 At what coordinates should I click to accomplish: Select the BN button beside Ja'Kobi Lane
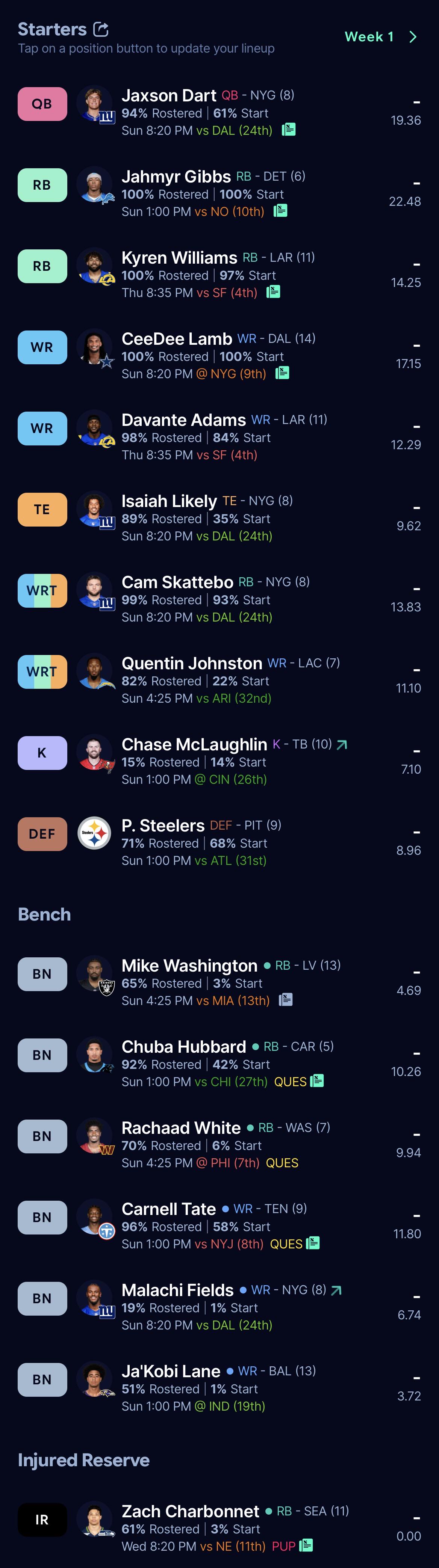(x=42, y=1379)
